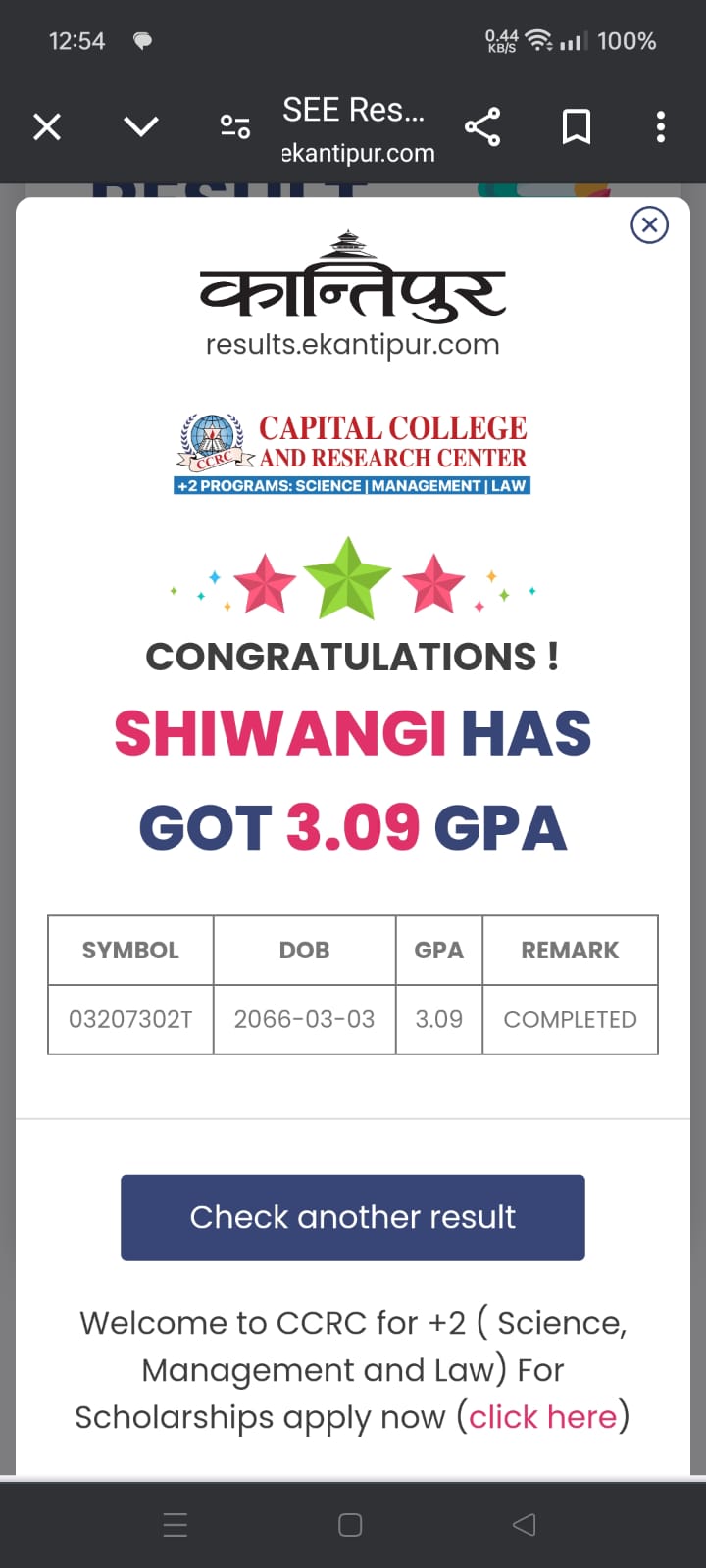Minimize the browser with the down chevron
706x1568 pixels.
coord(141,126)
